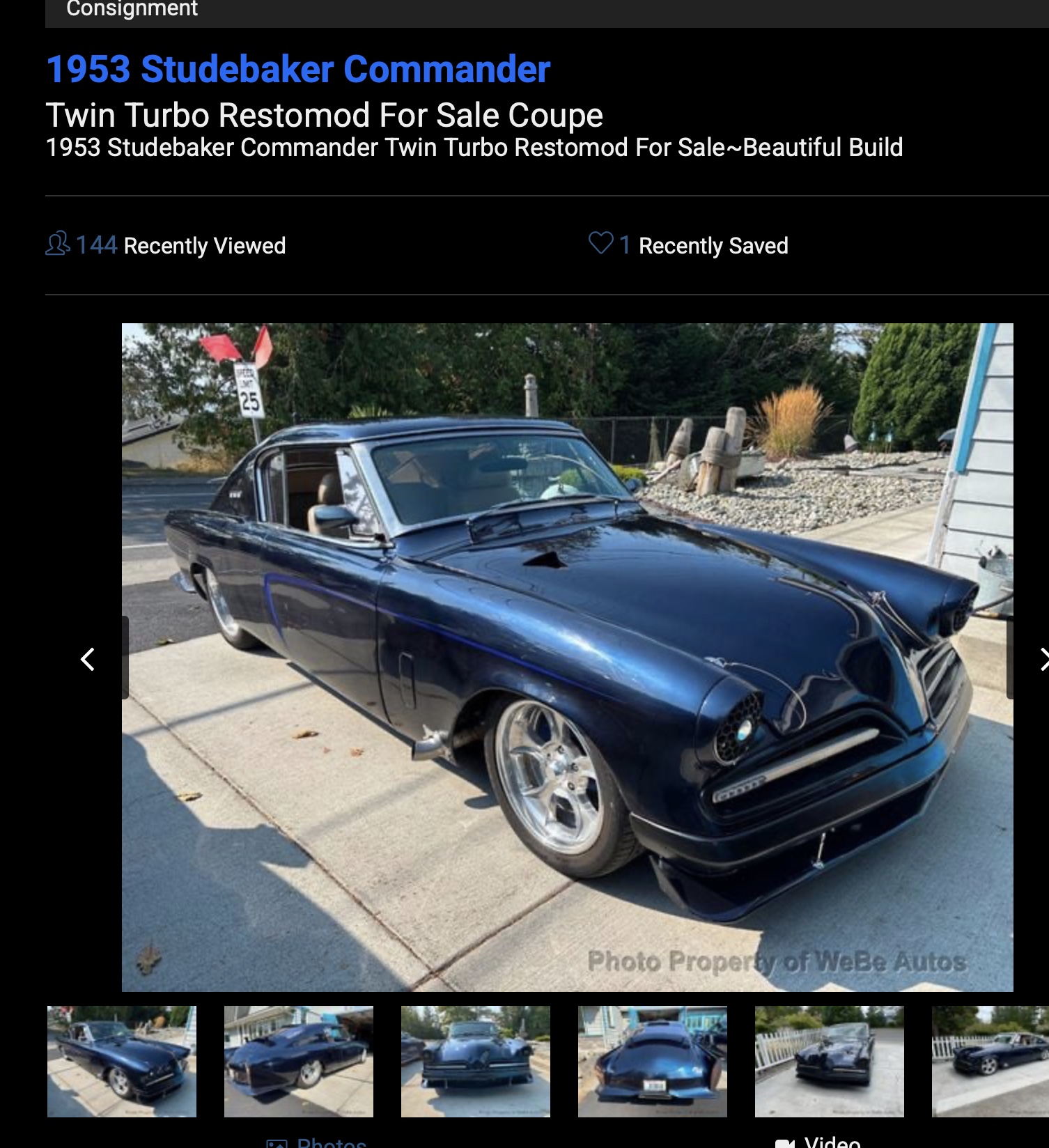Open the 1953 Studebaker Commander title link
This screenshot has width=1049, height=1148.
click(x=298, y=70)
